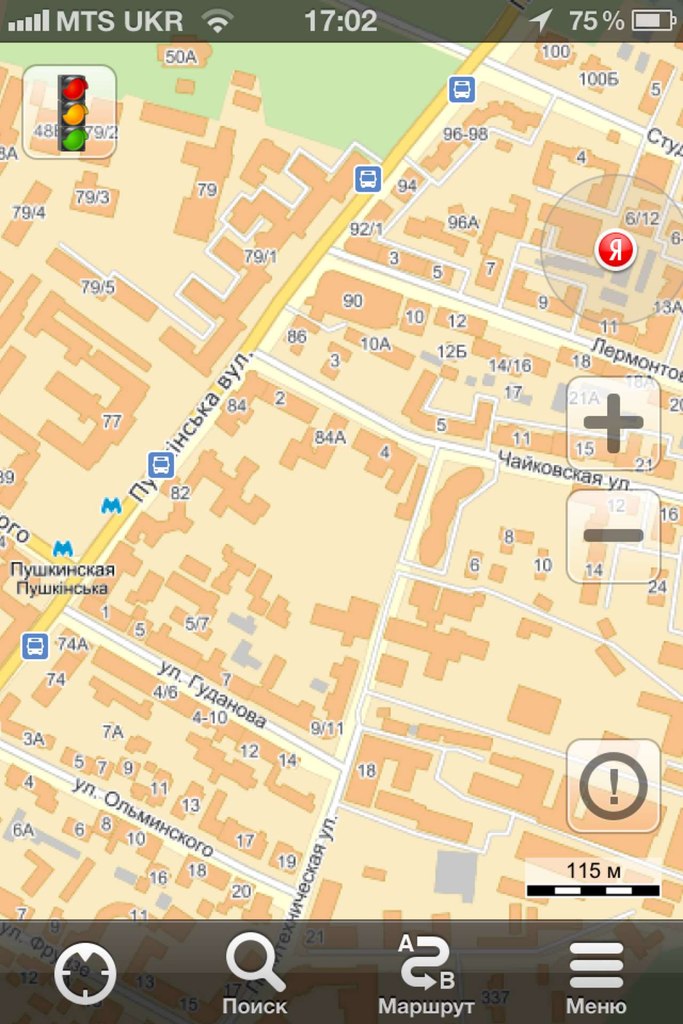This screenshot has height=1024, width=683.
Task: Toggle the traffic light layer
Action: tap(70, 112)
